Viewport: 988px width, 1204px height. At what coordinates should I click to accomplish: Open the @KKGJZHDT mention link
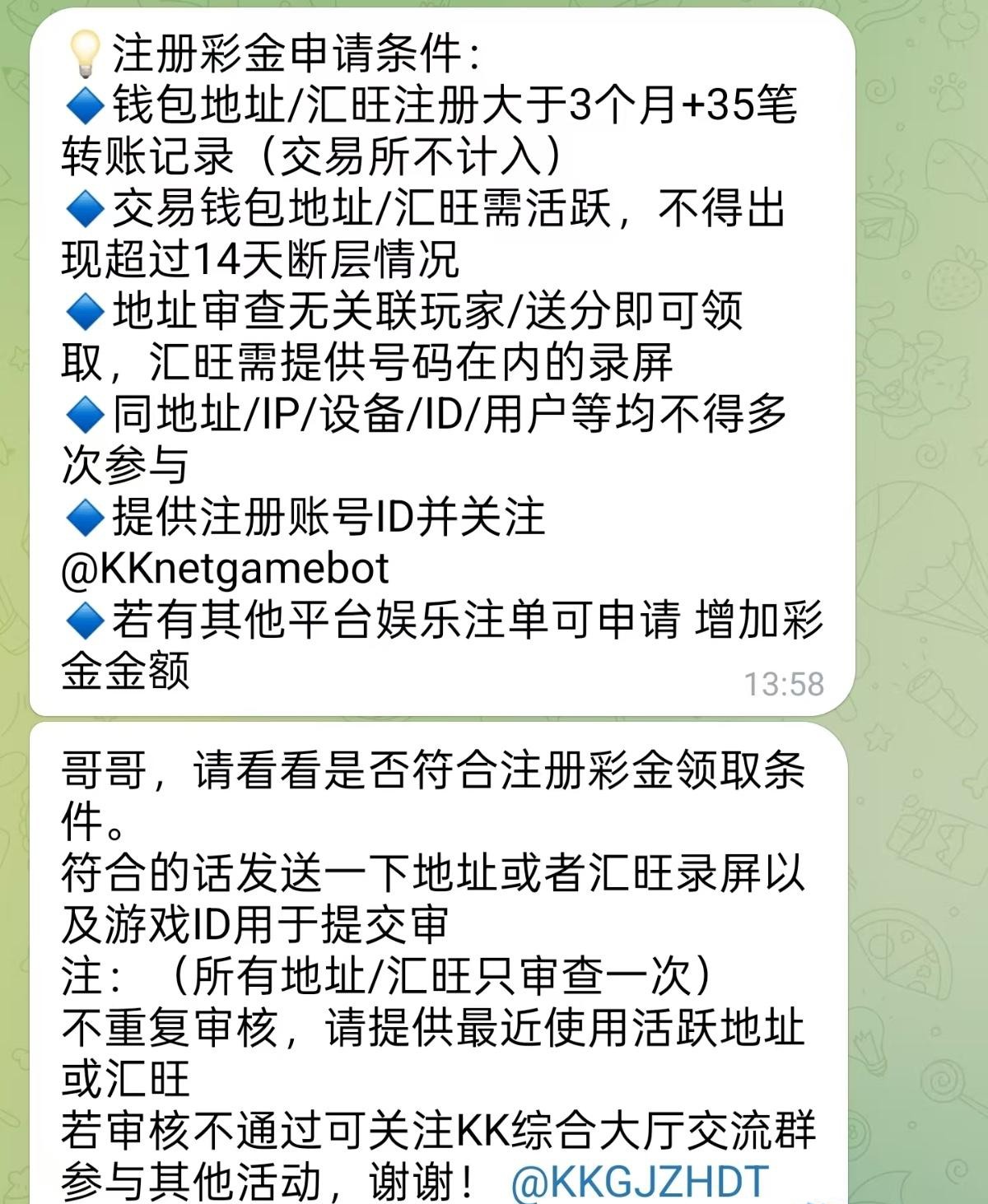click(x=639, y=1182)
